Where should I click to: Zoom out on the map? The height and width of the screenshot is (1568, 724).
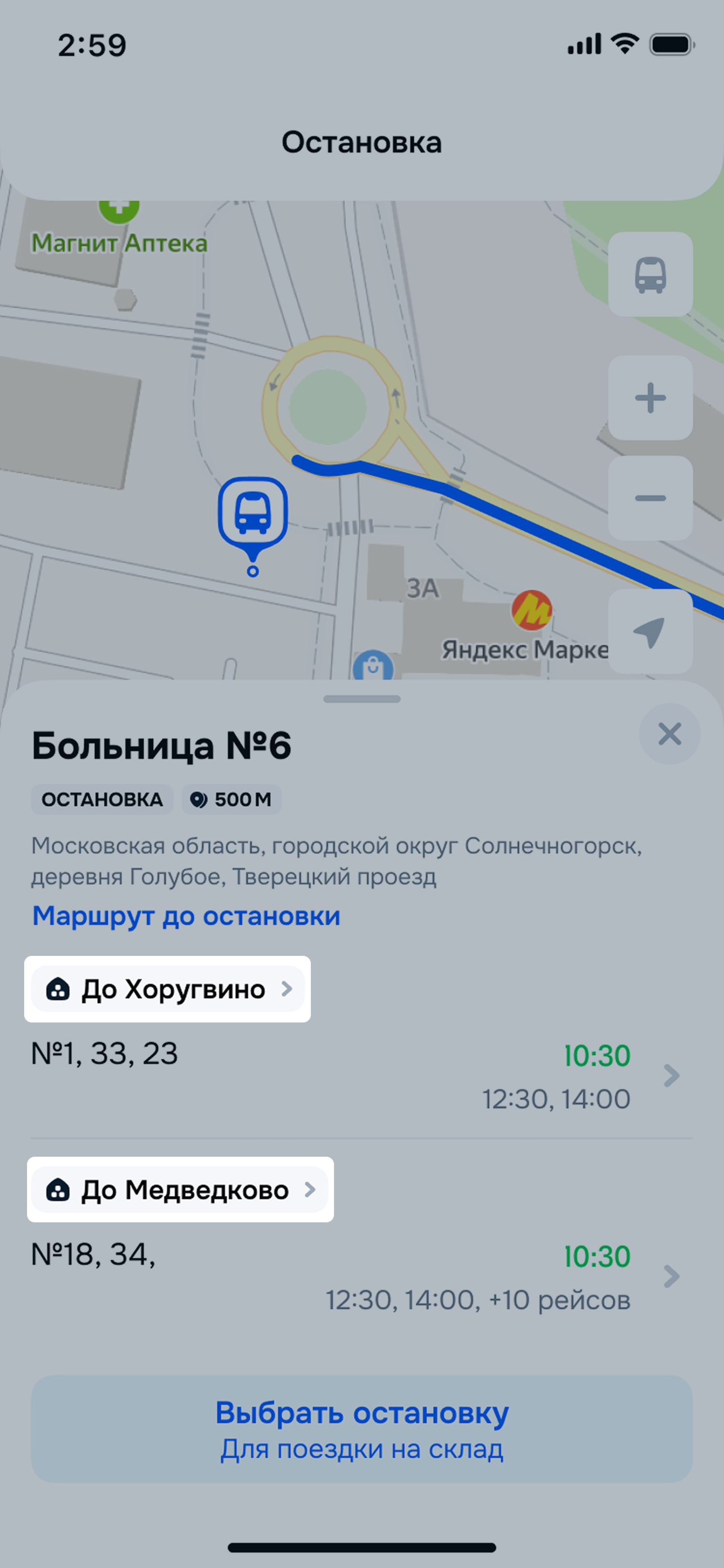pyautogui.click(x=650, y=499)
